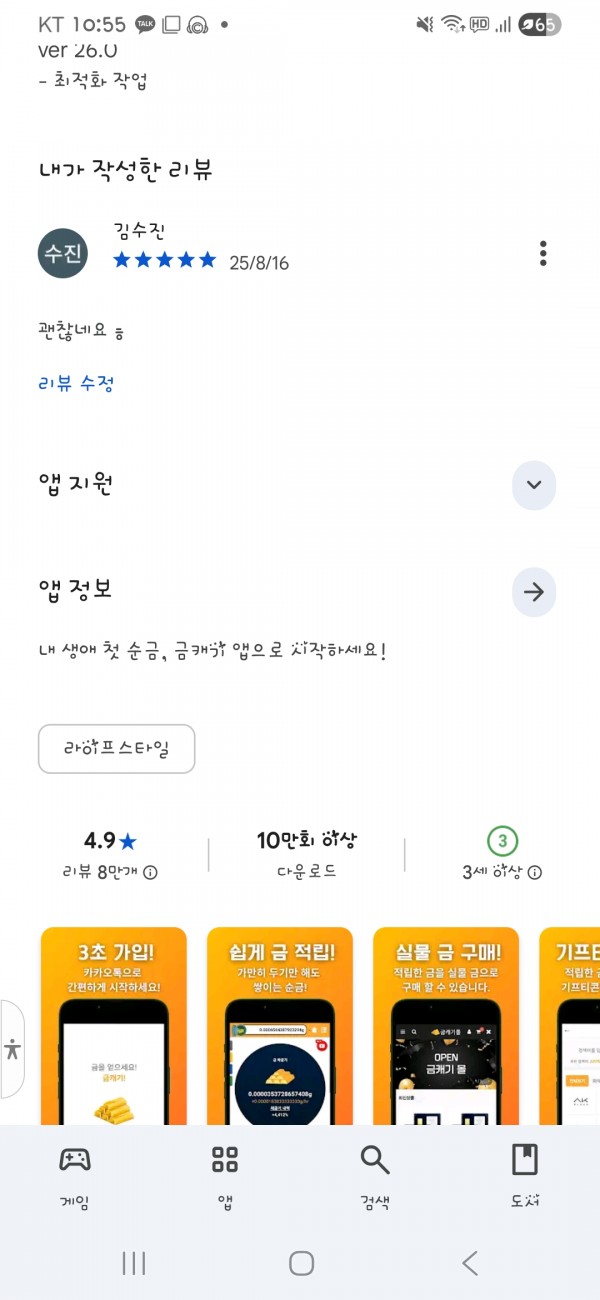
Task: Switch to the 검색 tab
Action: [x=375, y=1177]
